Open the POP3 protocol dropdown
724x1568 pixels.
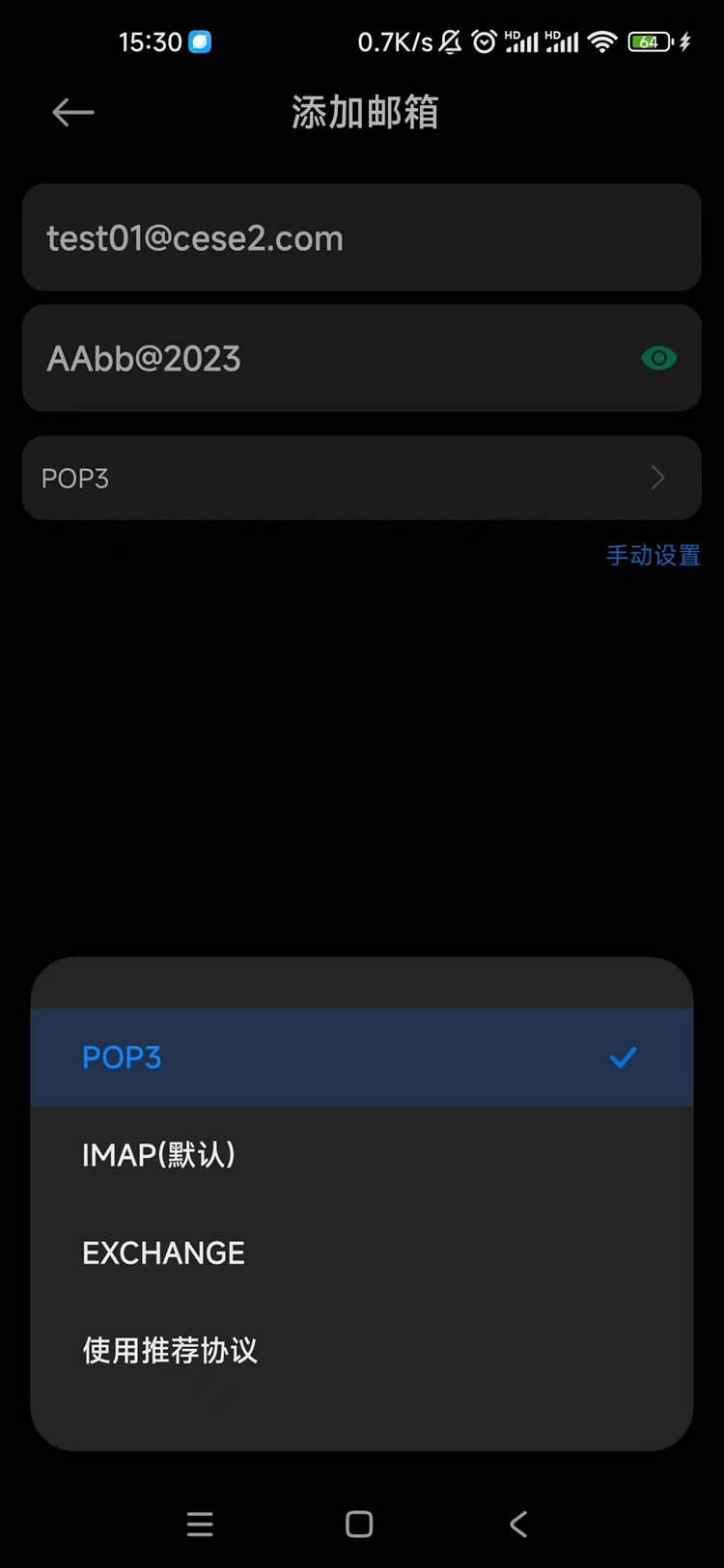click(x=361, y=479)
